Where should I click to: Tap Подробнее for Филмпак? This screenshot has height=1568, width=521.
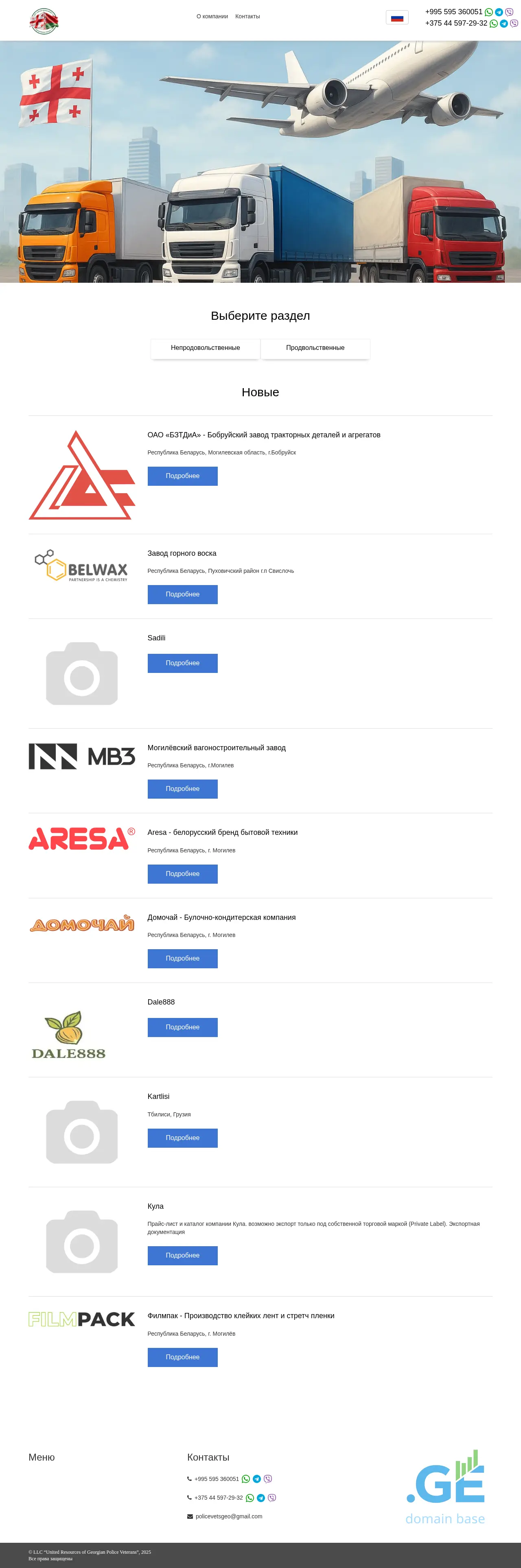182,1357
